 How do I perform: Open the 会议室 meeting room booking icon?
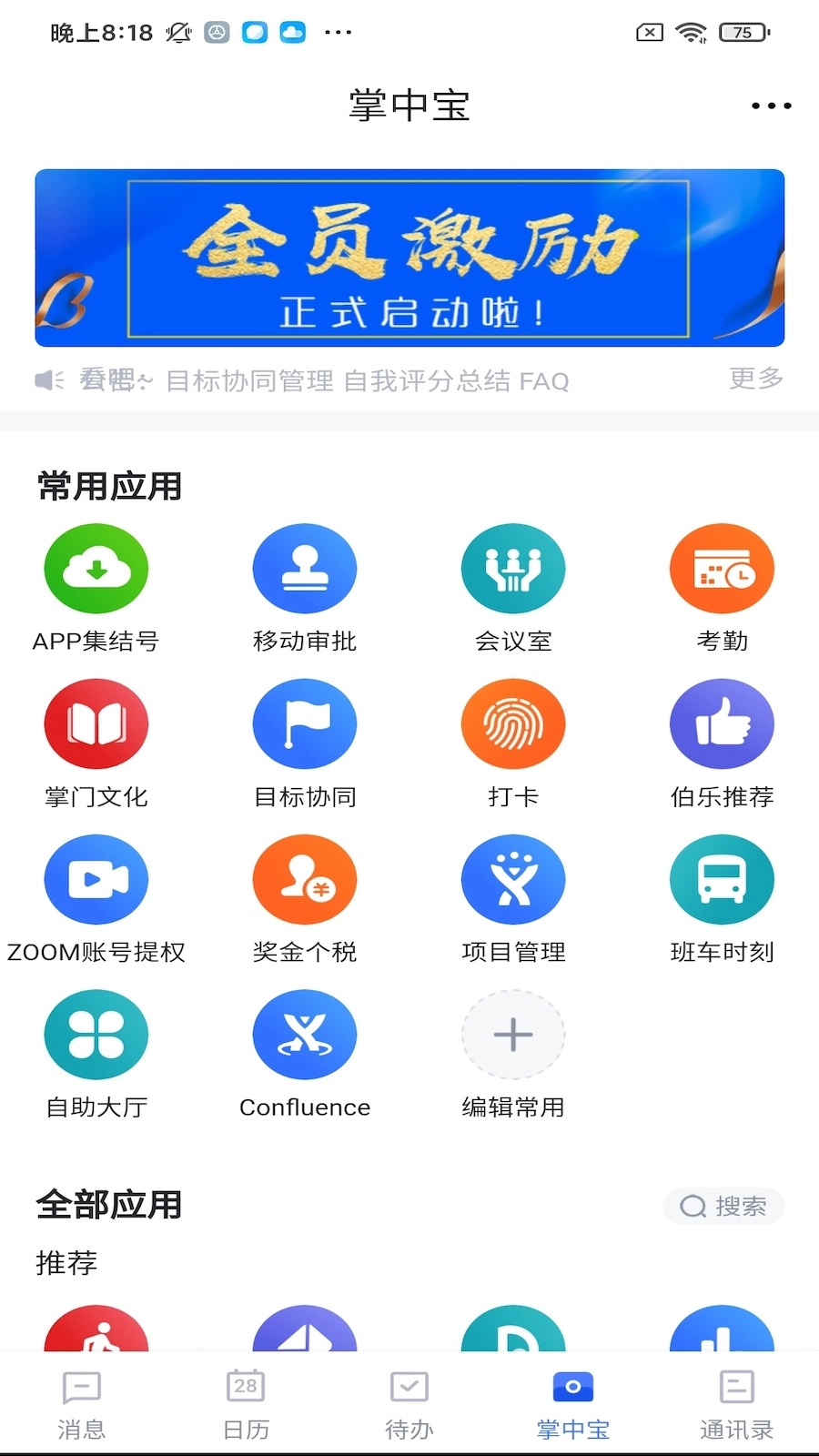coord(513,568)
